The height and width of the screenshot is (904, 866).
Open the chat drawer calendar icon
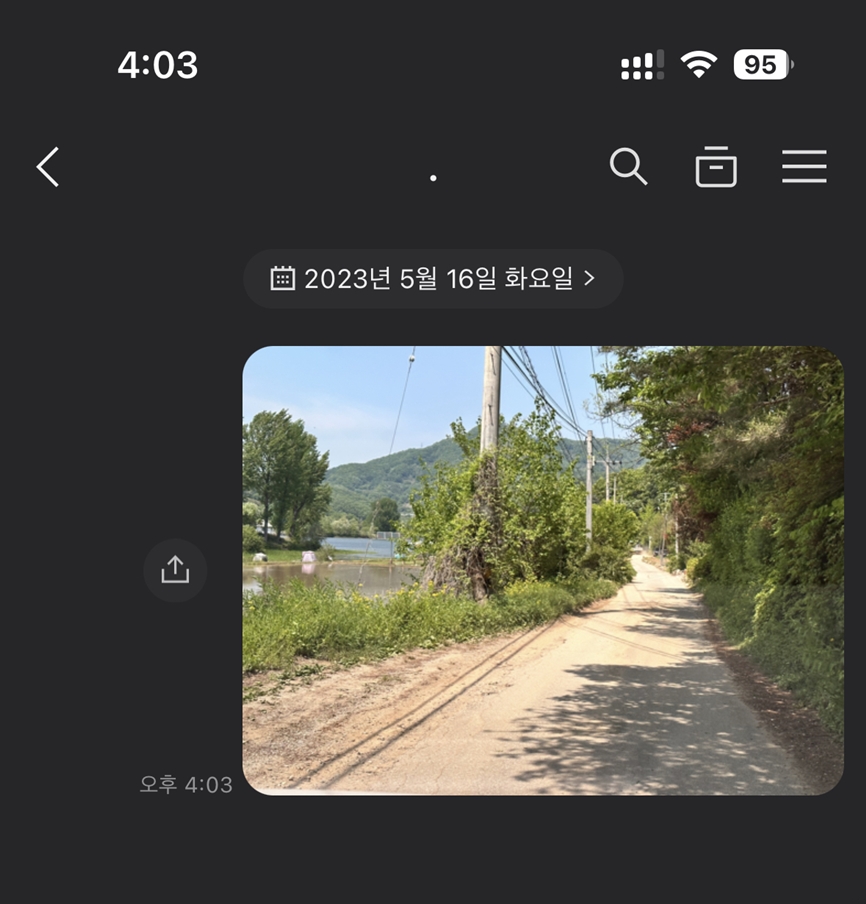pos(716,167)
